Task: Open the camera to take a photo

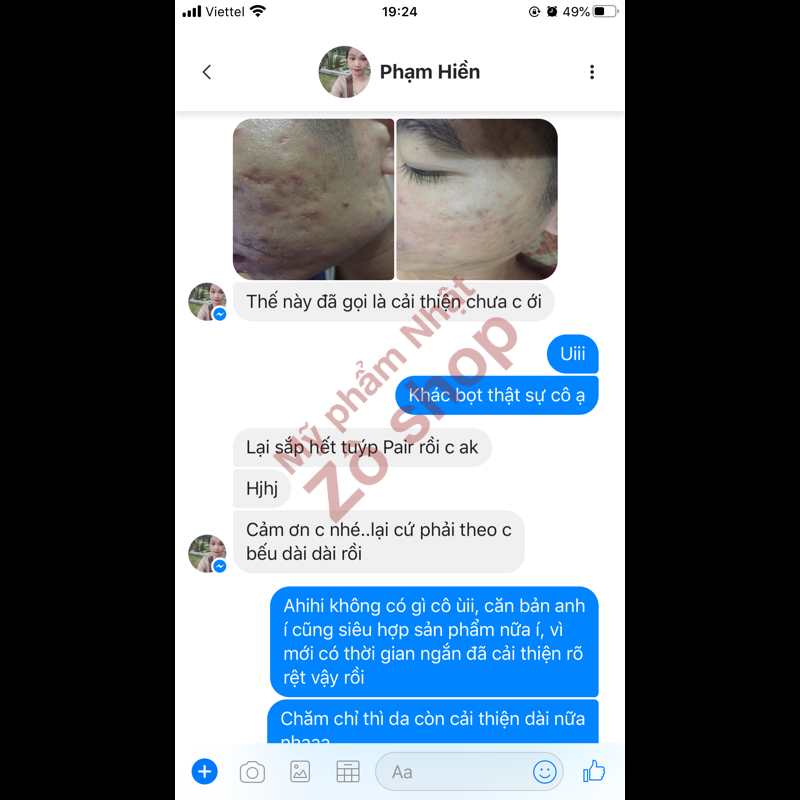Action: point(252,772)
